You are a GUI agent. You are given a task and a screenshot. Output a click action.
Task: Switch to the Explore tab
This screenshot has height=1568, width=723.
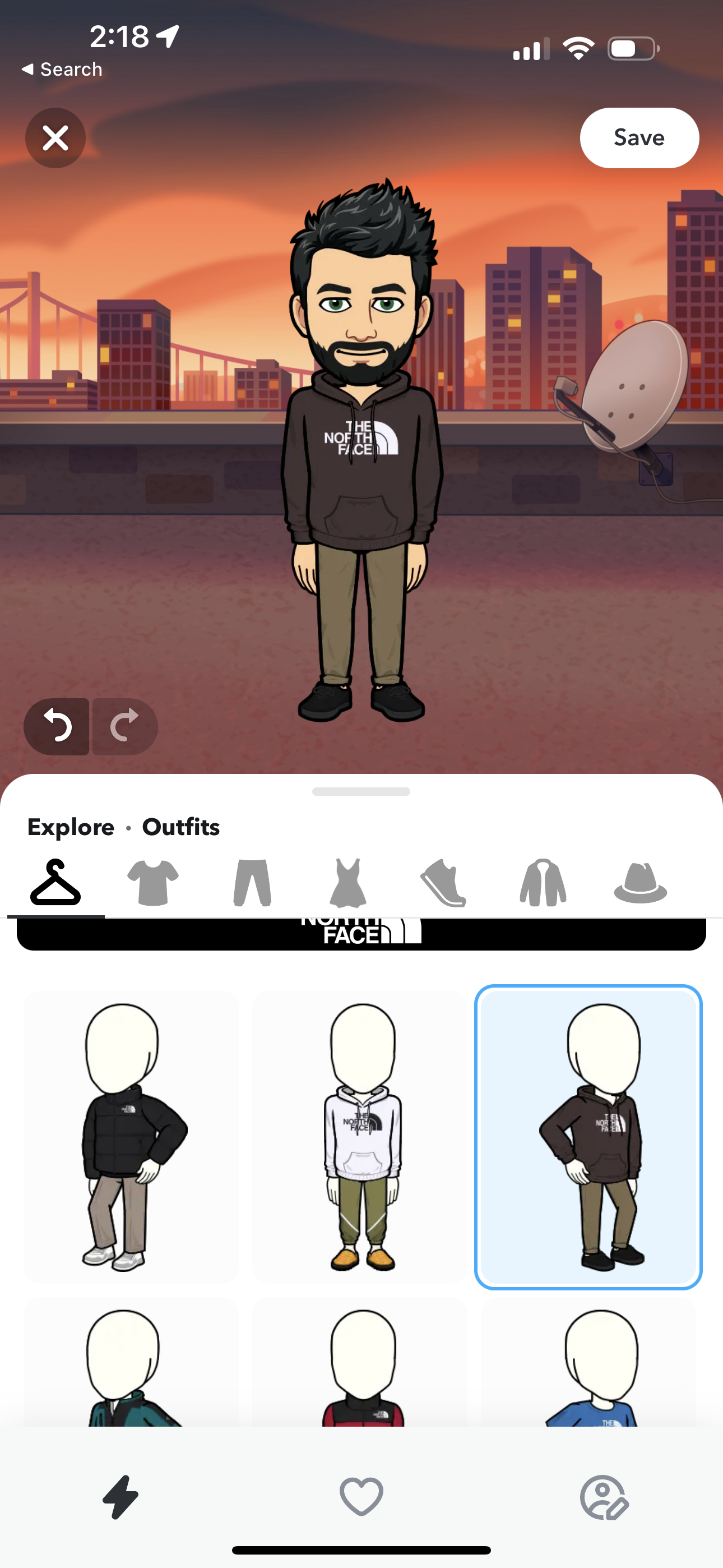click(71, 827)
